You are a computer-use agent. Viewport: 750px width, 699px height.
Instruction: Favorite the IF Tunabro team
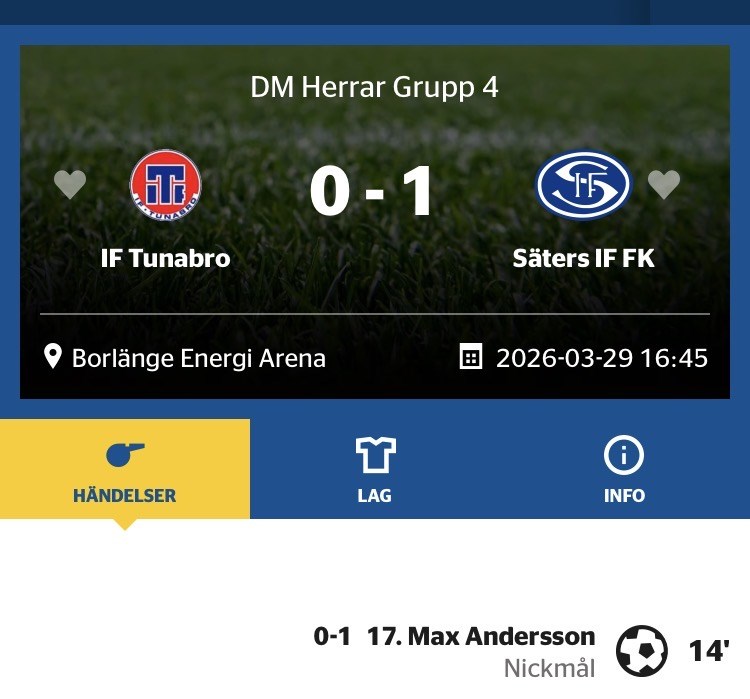click(70, 185)
